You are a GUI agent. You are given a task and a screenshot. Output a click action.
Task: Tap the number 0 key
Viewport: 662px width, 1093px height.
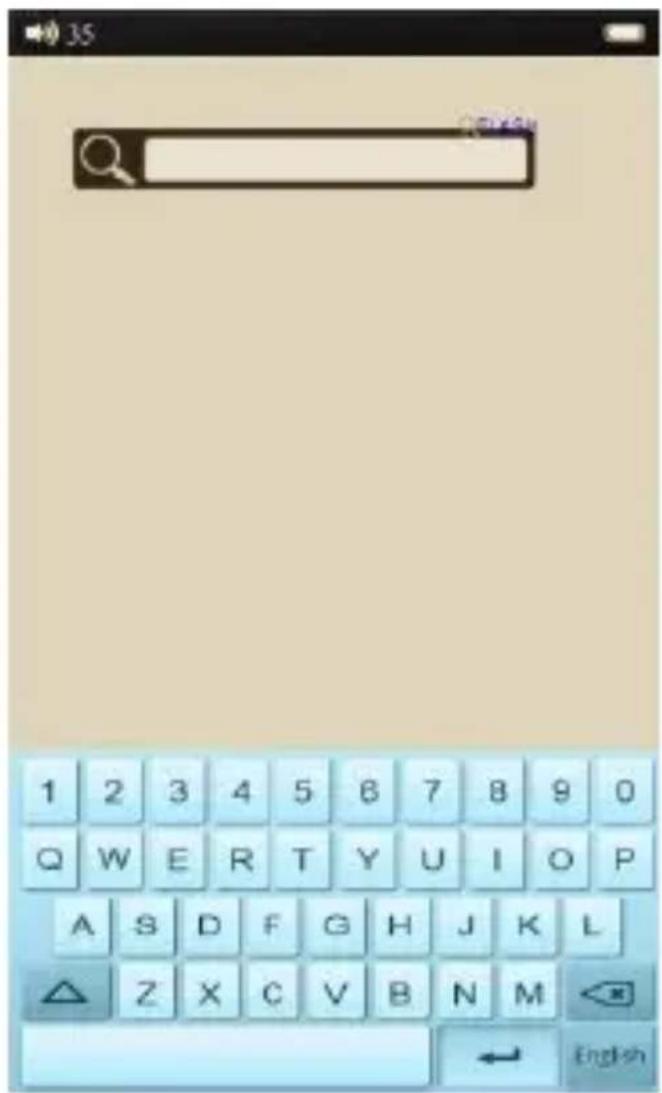(x=625, y=793)
